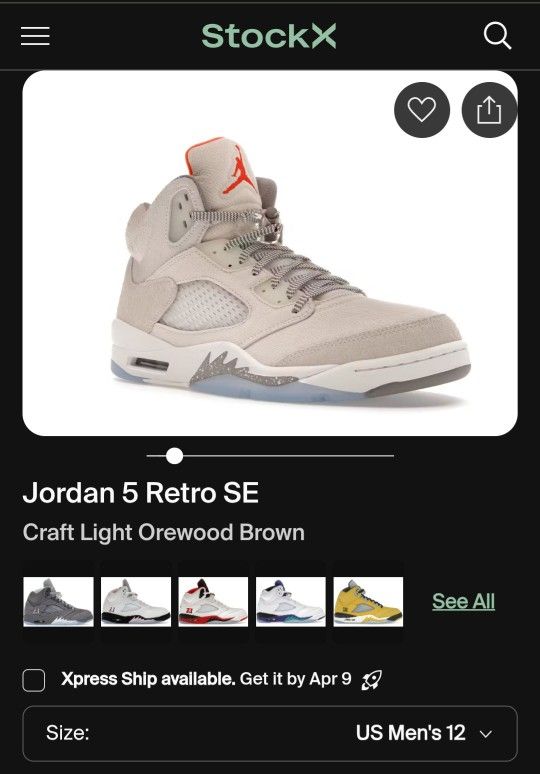Tap the See All link
The height and width of the screenshot is (774, 540).
(x=463, y=601)
